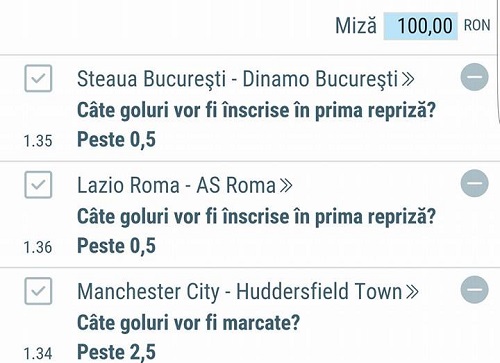Uncheck the Steaua București - Dinamo București selection
Viewport: 500px width, 363px height.
tap(38, 78)
